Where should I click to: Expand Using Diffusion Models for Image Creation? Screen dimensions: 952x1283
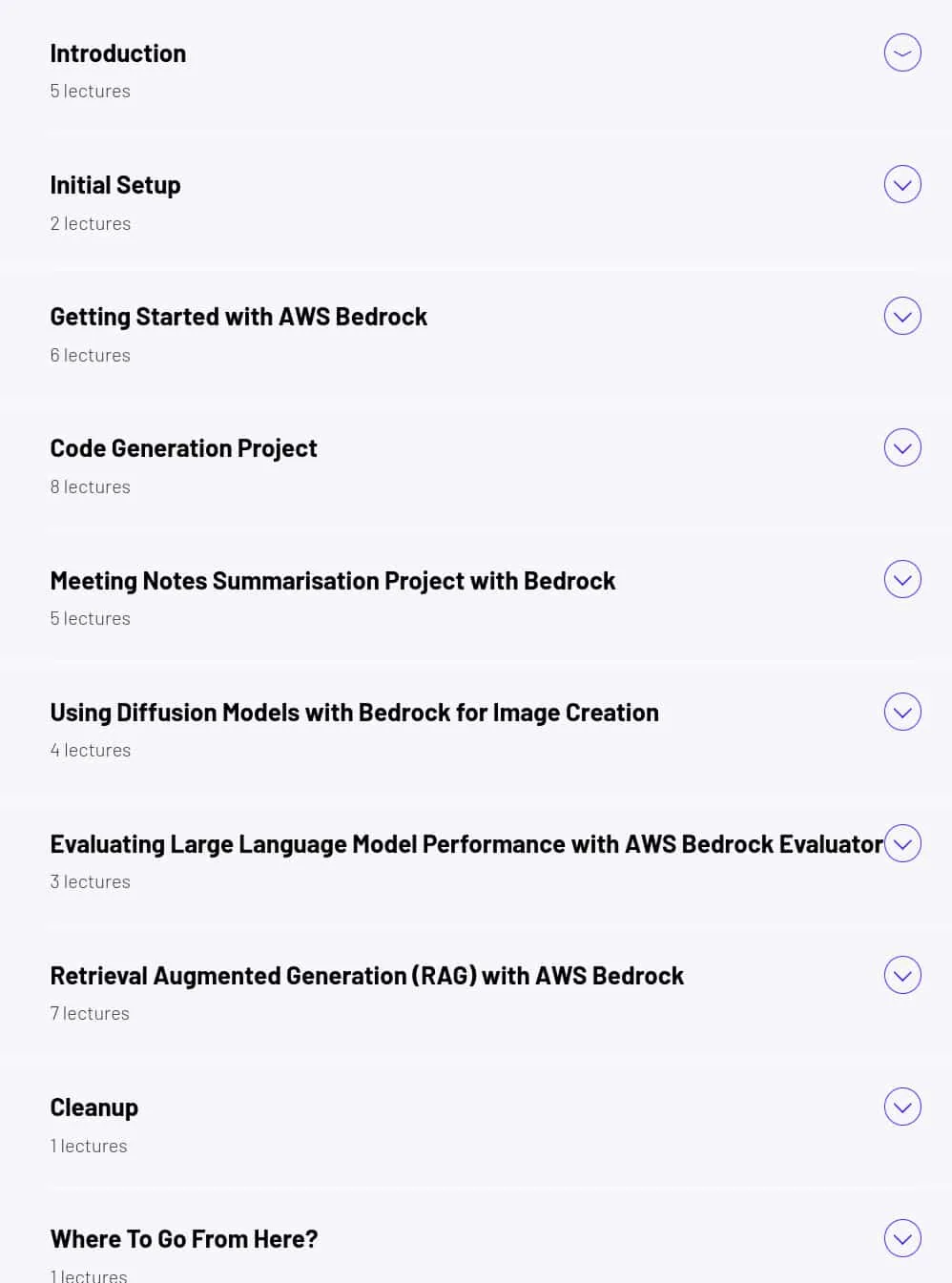tap(902, 713)
